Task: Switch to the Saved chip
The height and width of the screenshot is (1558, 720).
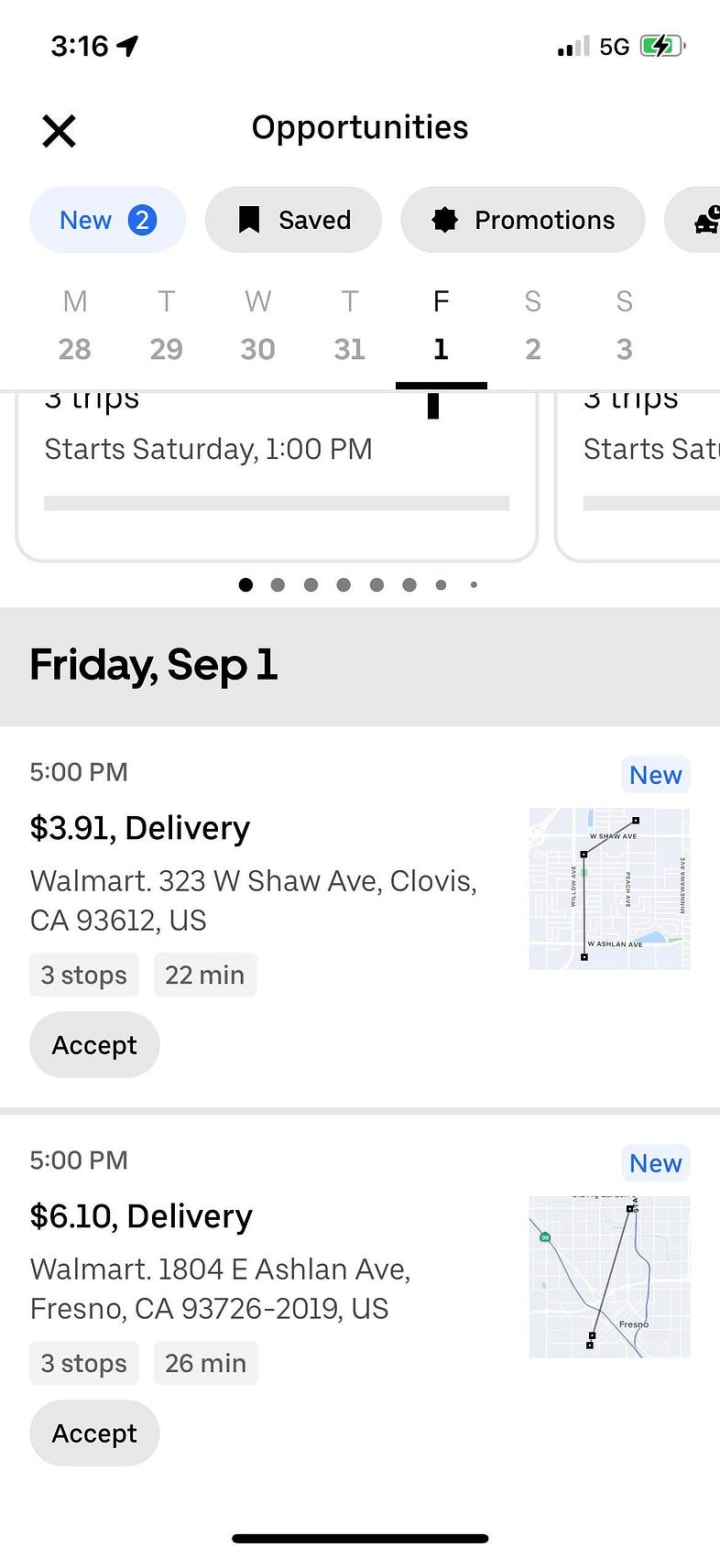Action: (x=293, y=220)
